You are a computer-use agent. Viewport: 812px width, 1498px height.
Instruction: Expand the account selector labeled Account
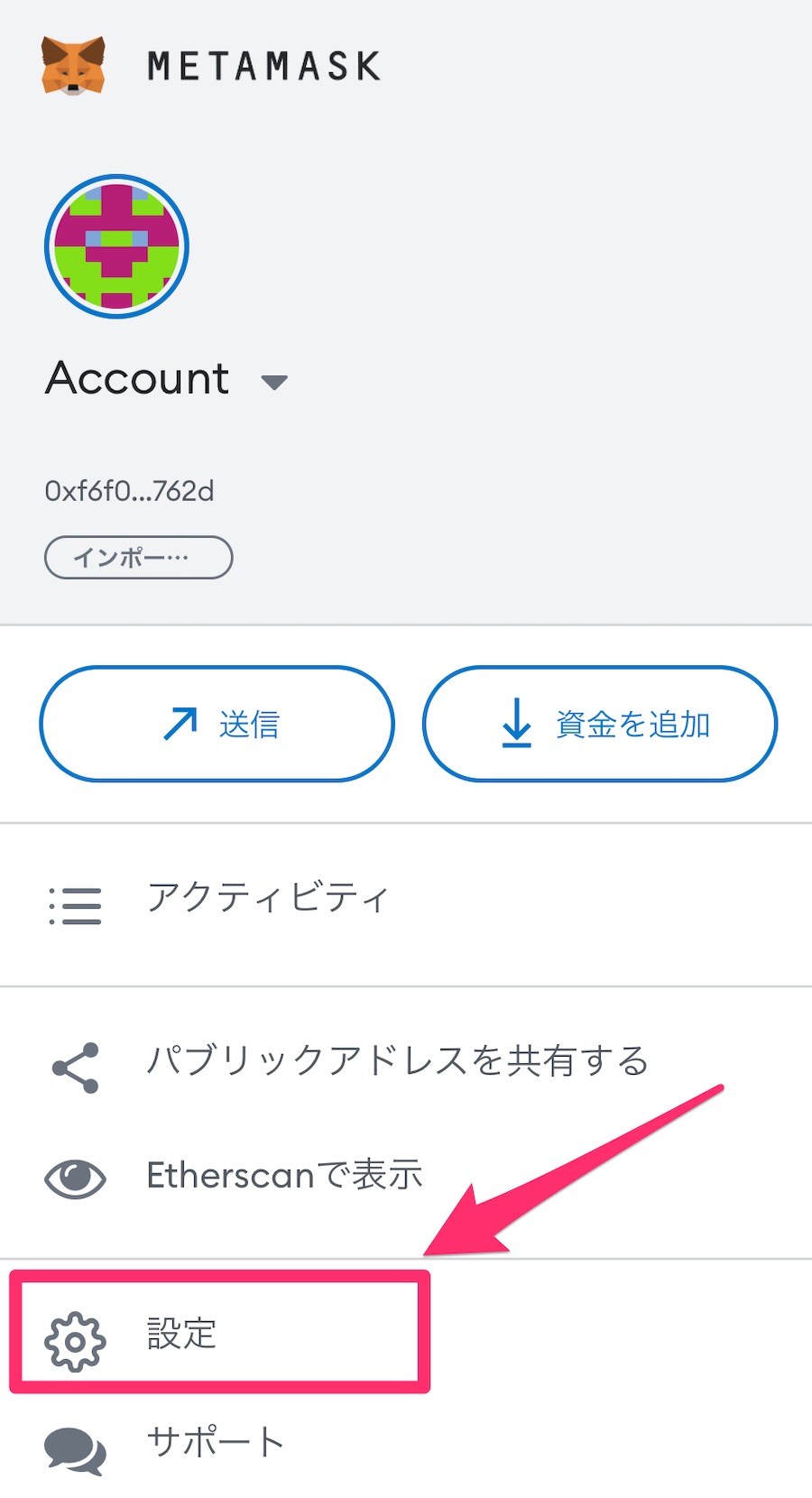(x=137, y=379)
